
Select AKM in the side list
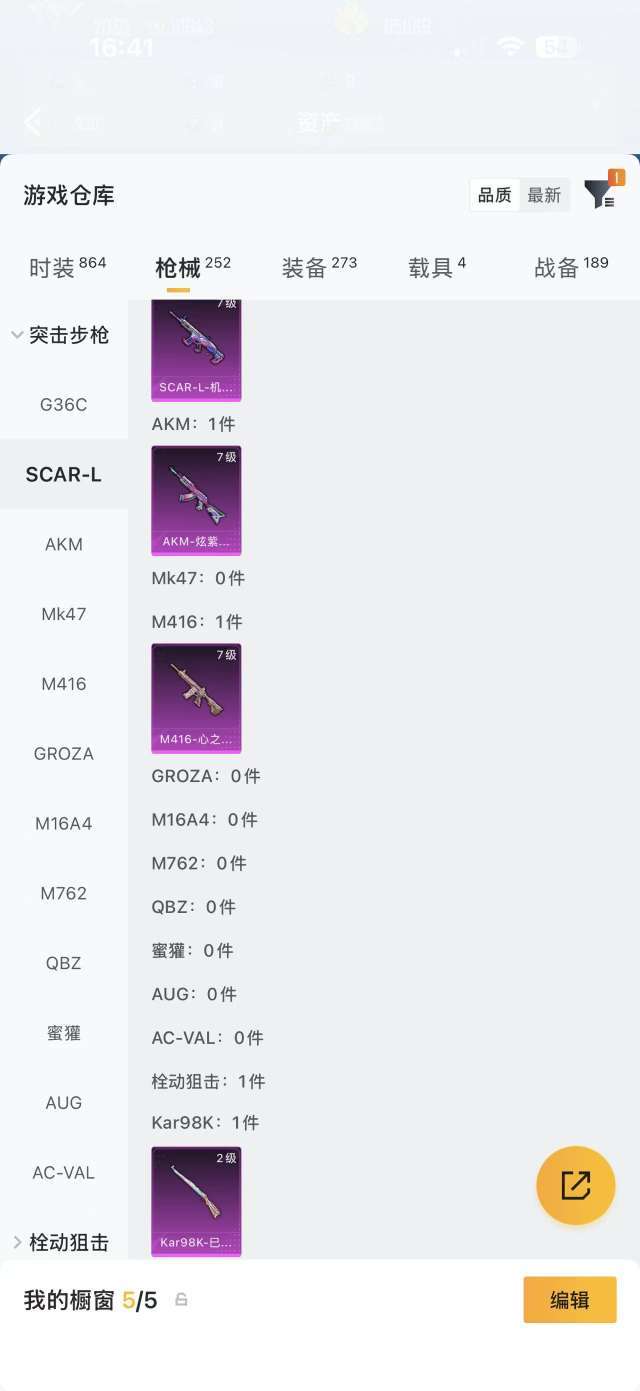pos(64,545)
